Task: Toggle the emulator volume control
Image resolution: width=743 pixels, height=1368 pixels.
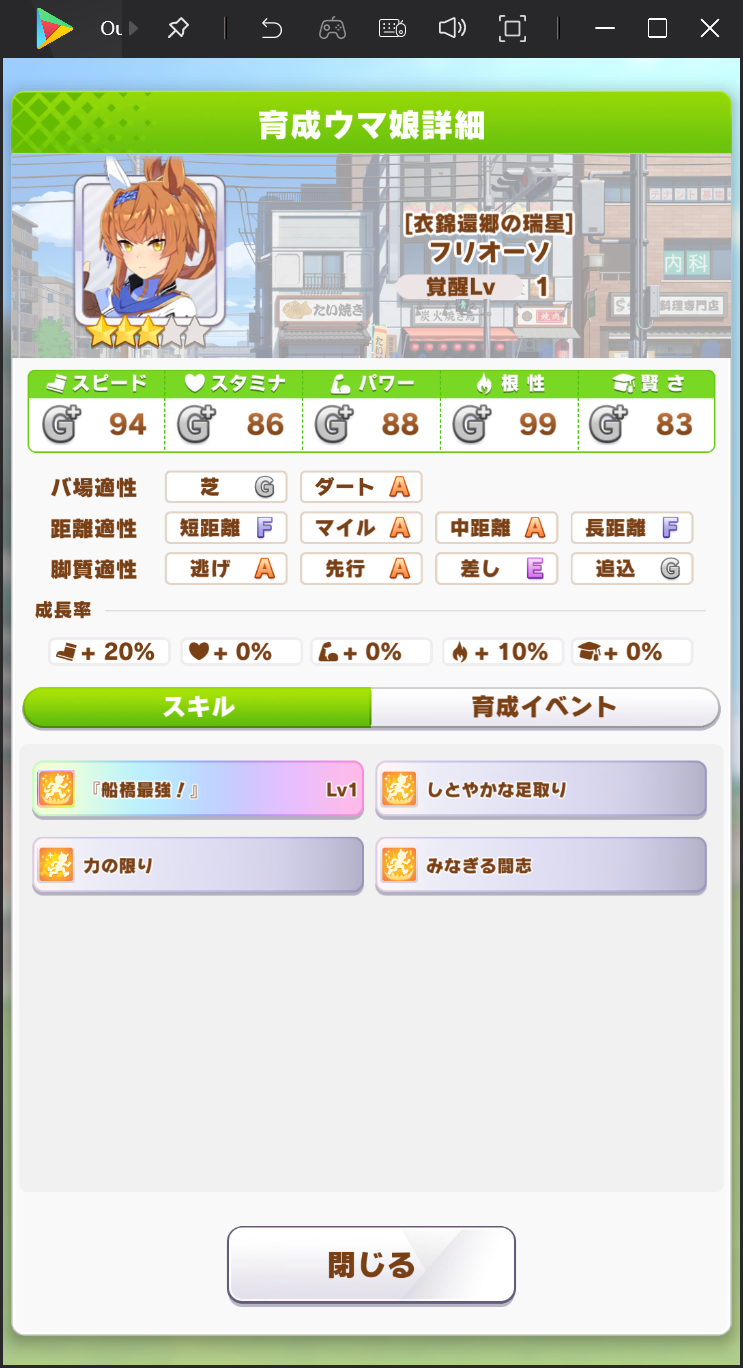Action: tap(452, 28)
